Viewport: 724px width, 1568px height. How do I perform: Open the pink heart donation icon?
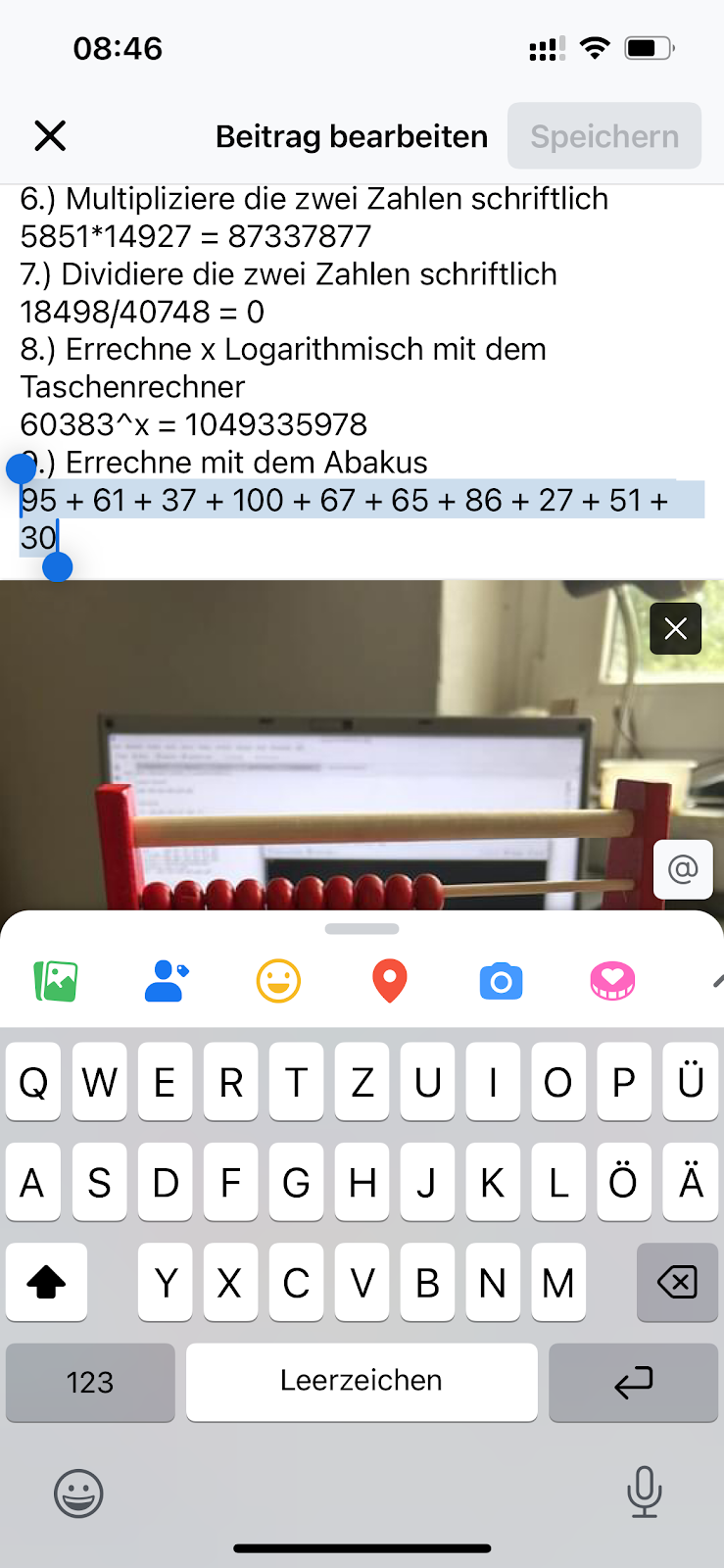612,981
